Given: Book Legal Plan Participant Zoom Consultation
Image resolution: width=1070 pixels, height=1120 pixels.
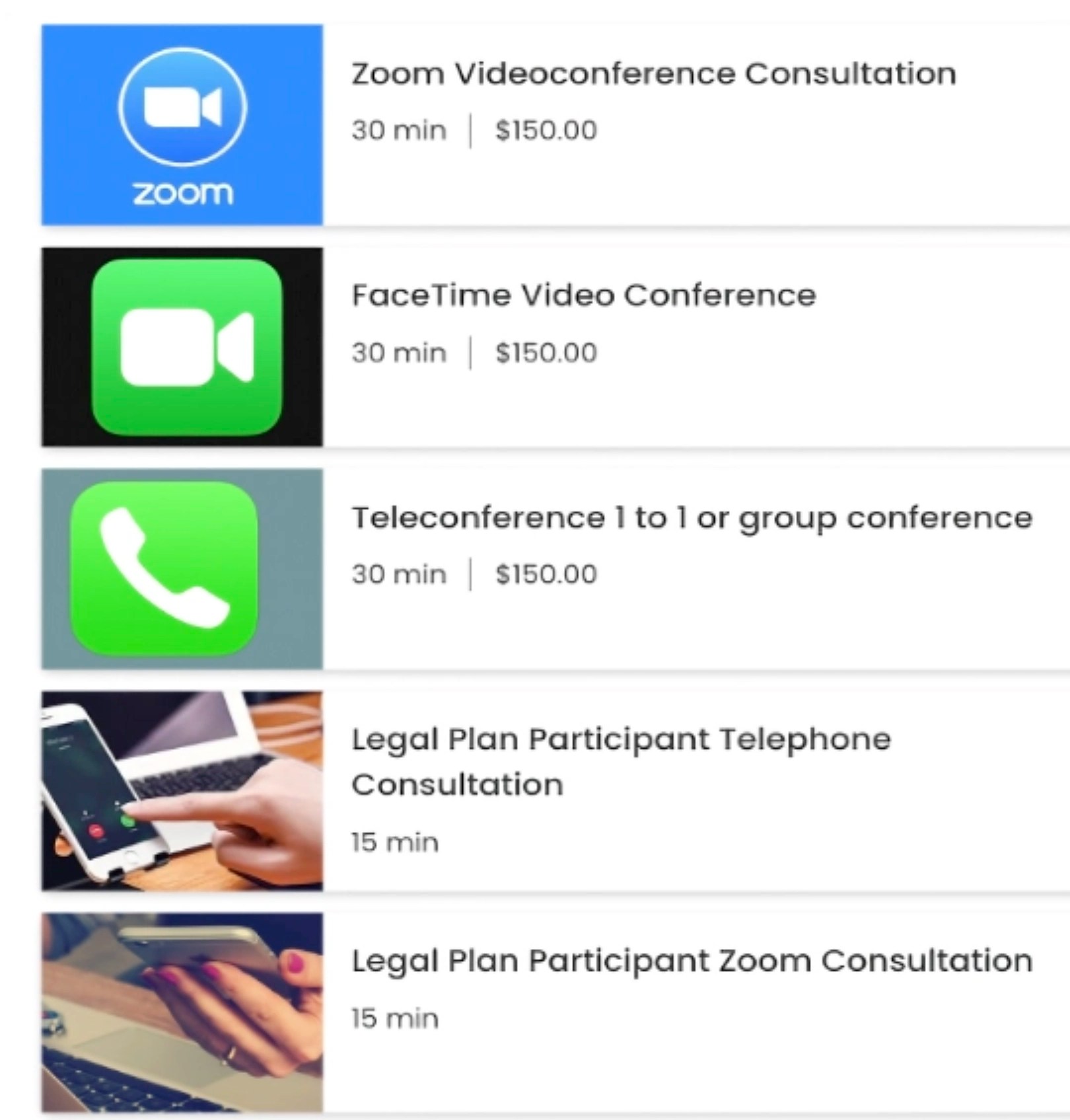Looking at the screenshot, I should pyautogui.click(x=691, y=961).
